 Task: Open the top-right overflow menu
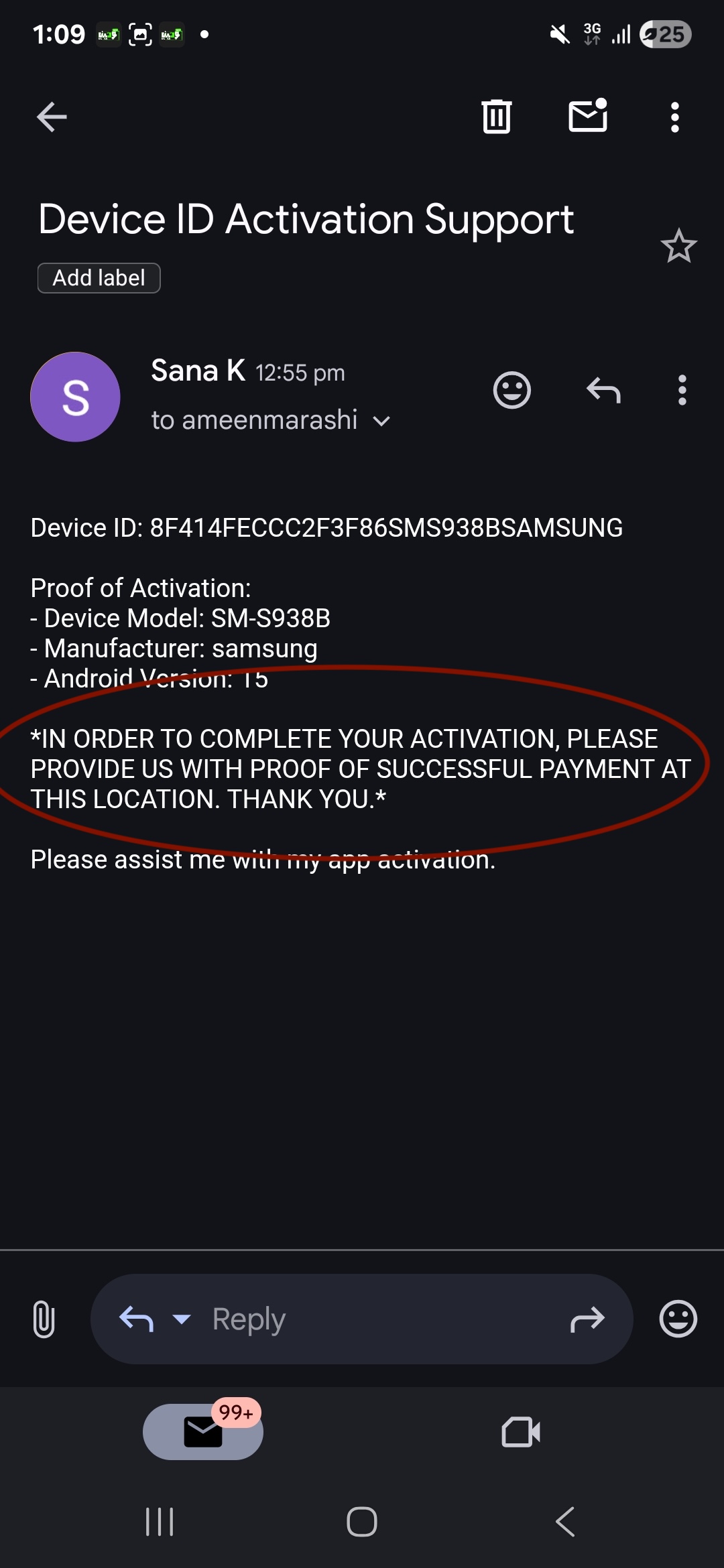[674, 116]
